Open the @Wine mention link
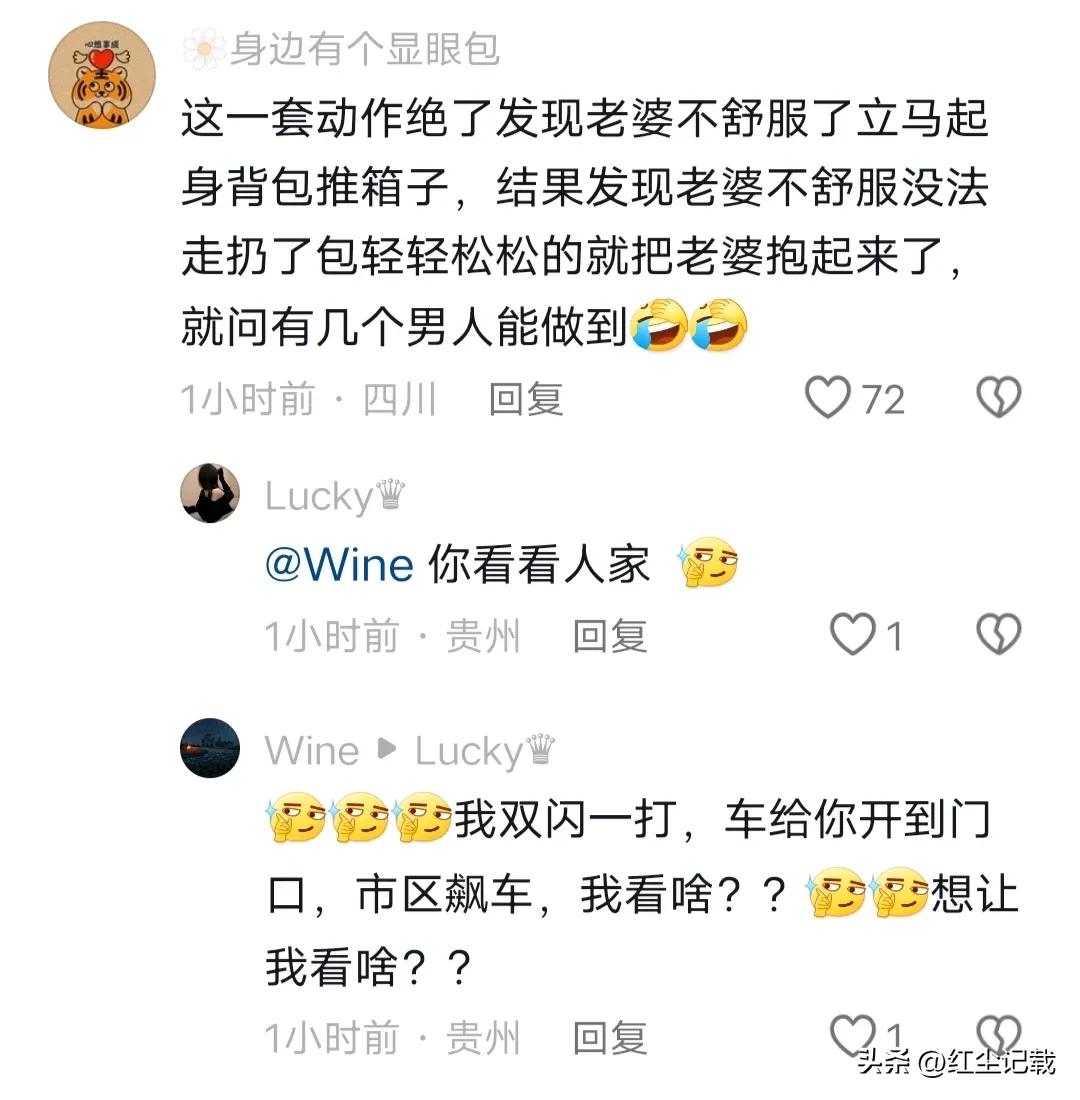1080x1100 pixels. click(339, 566)
